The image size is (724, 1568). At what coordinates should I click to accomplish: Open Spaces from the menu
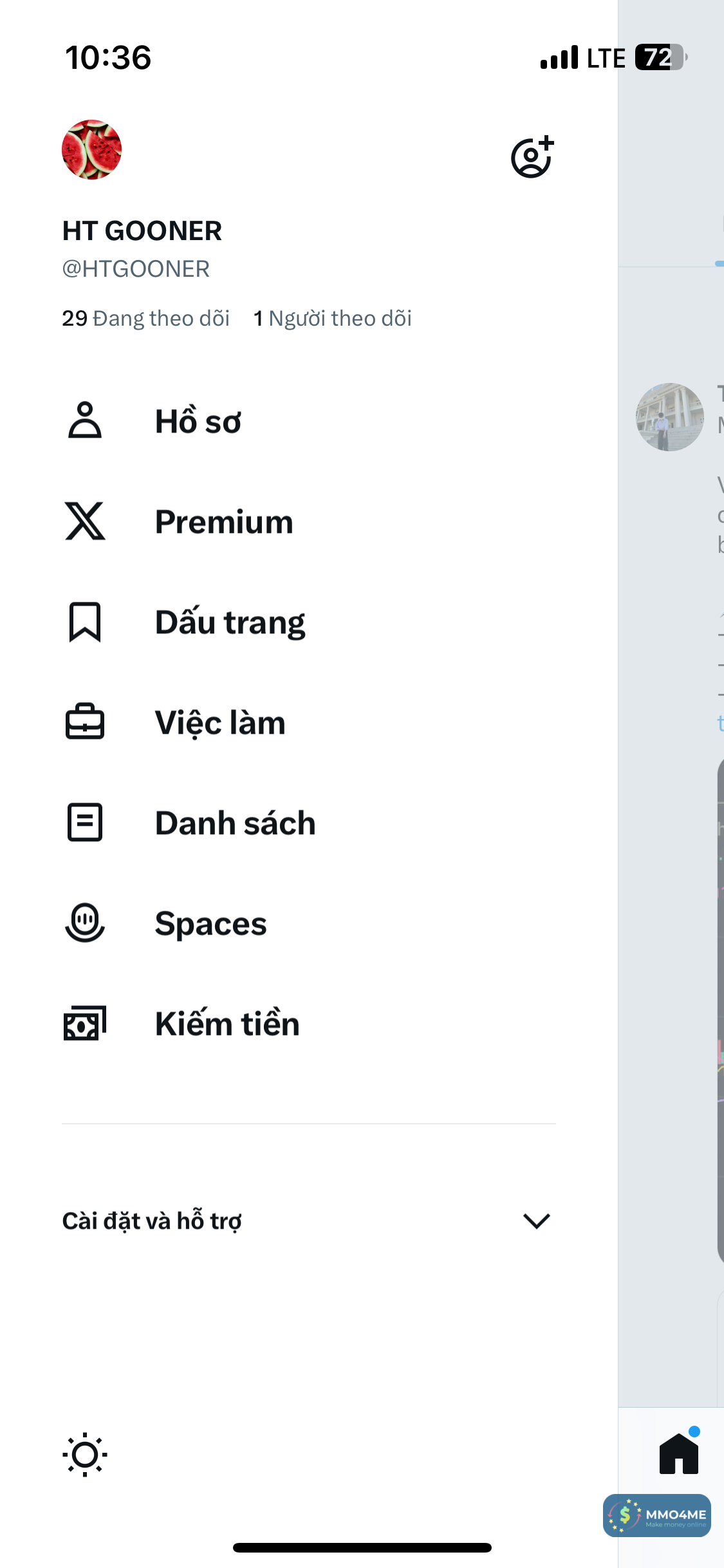pyautogui.click(x=210, y=924)
